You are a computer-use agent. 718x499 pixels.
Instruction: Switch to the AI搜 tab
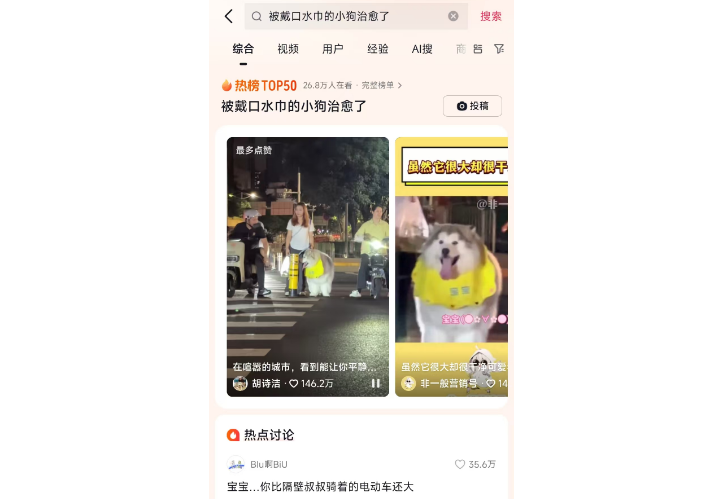click(422, 49)
